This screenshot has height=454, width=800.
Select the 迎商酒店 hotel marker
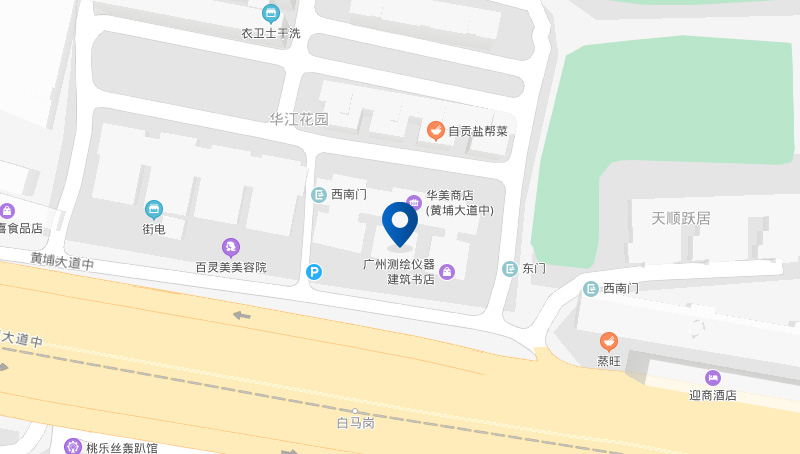coord(712,377)
